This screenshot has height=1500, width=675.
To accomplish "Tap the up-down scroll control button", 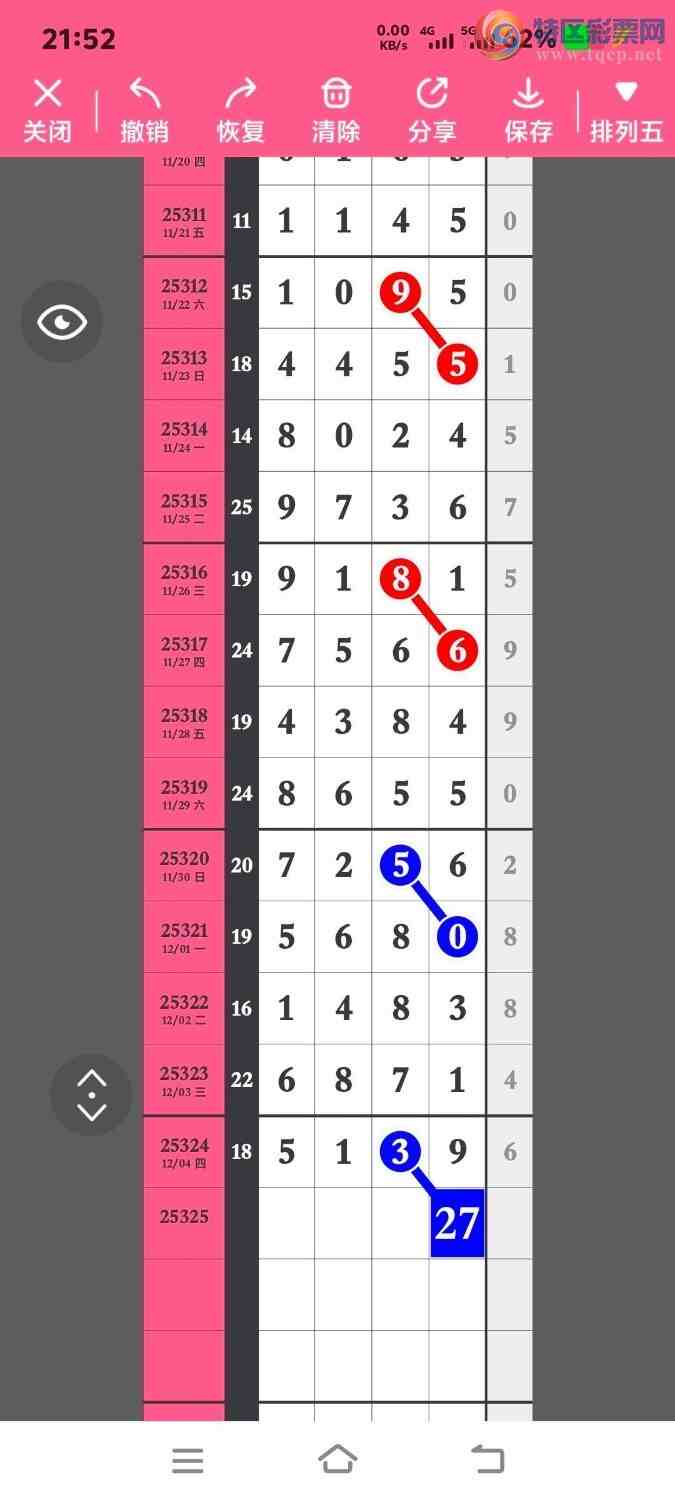I will coord(91,1095).
